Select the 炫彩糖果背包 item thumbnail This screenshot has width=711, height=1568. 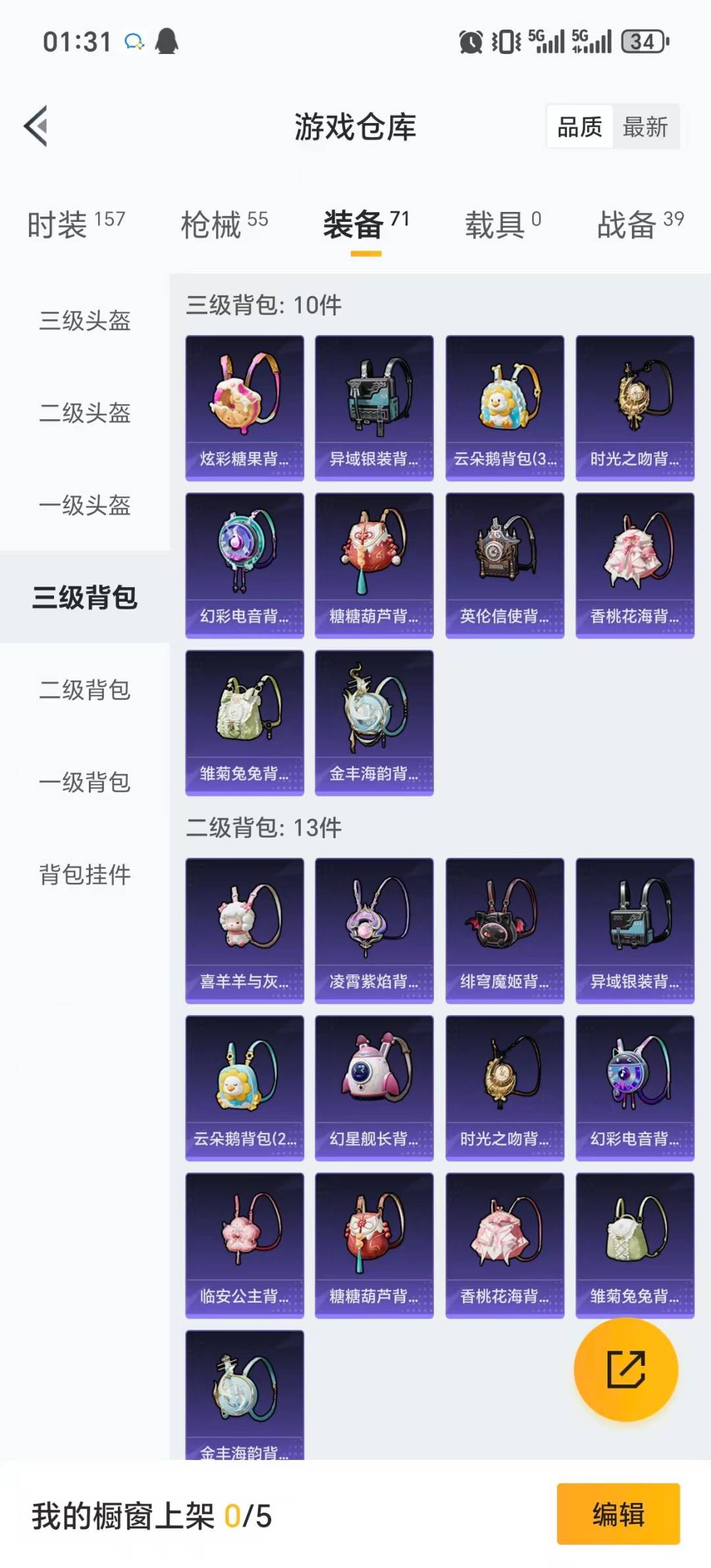coord(244,404)
